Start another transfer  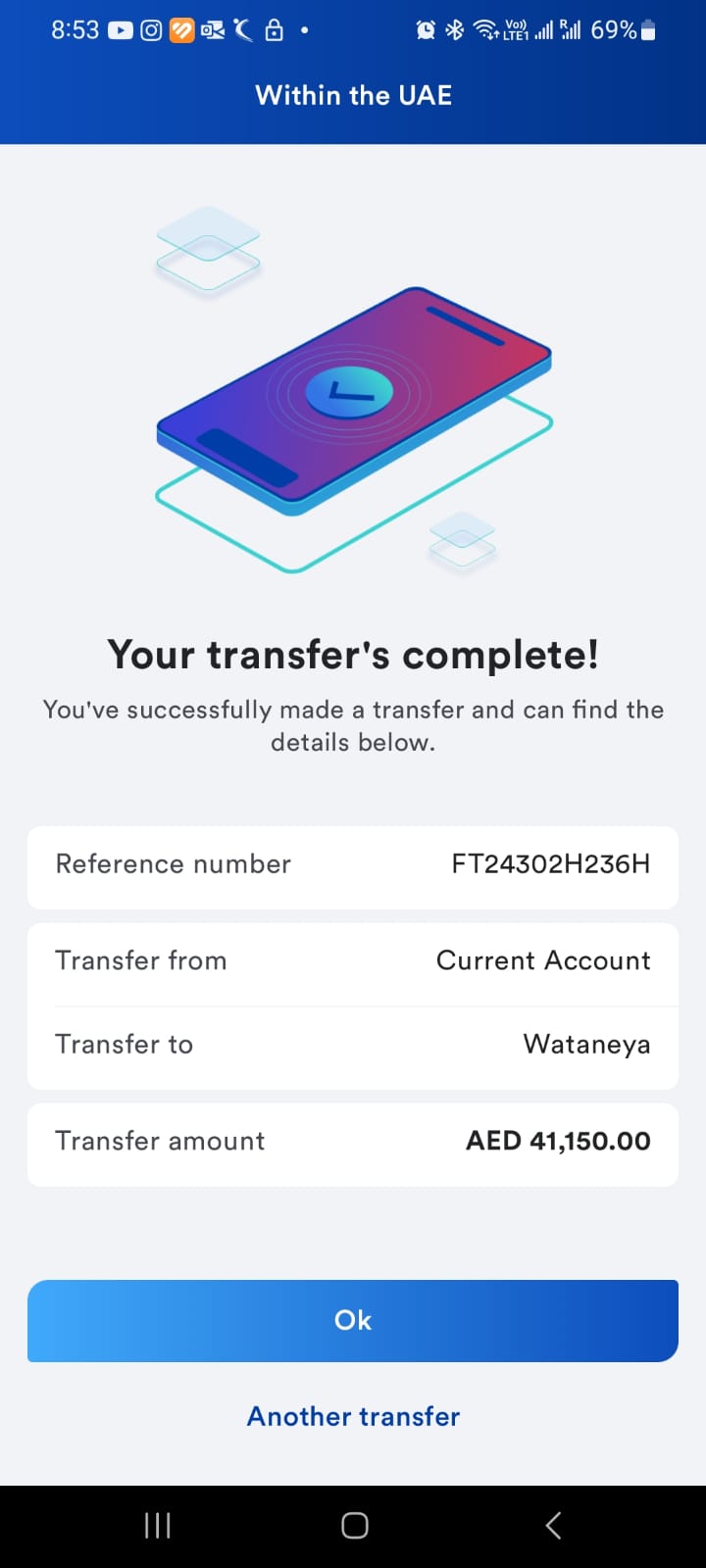(x=353, y=1416)
